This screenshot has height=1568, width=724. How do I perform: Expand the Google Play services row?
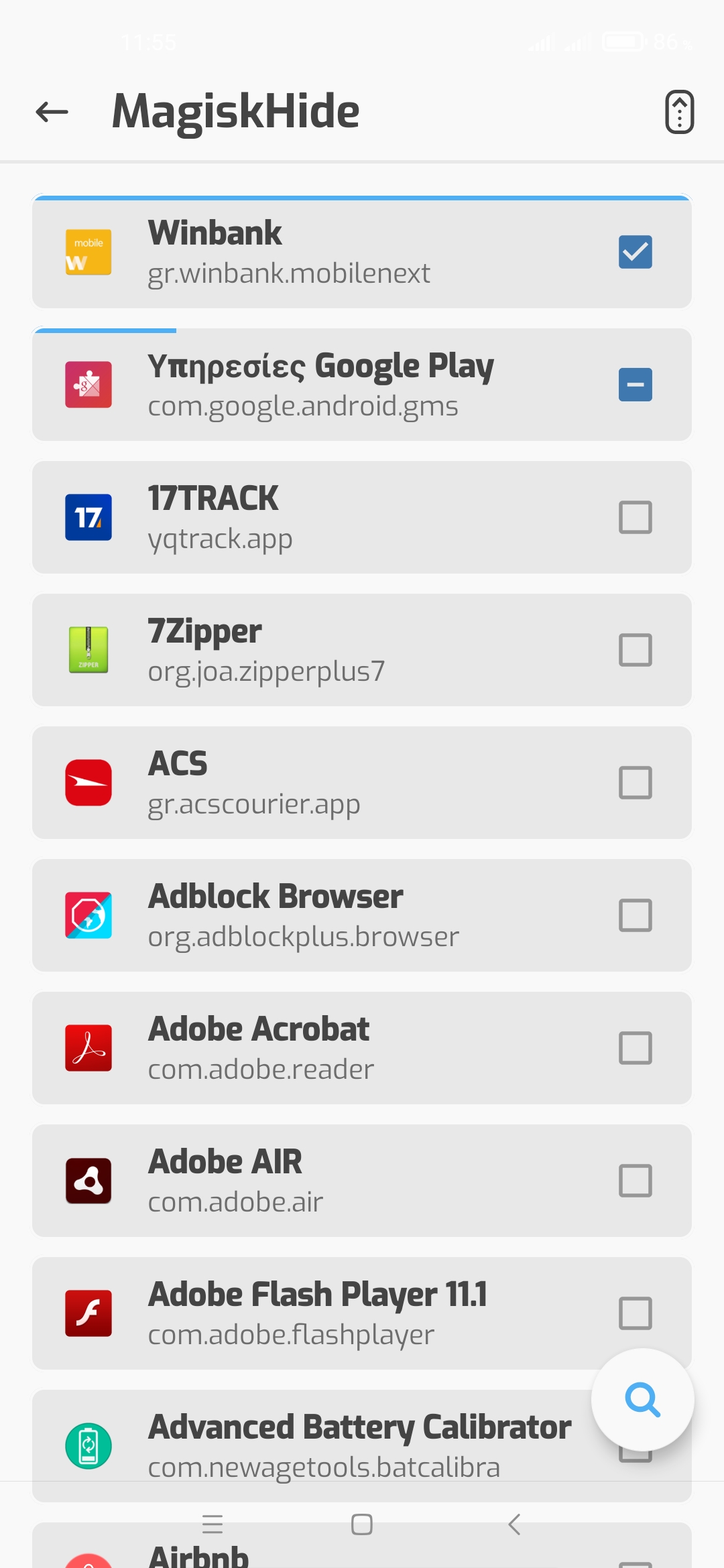(322, 385)
